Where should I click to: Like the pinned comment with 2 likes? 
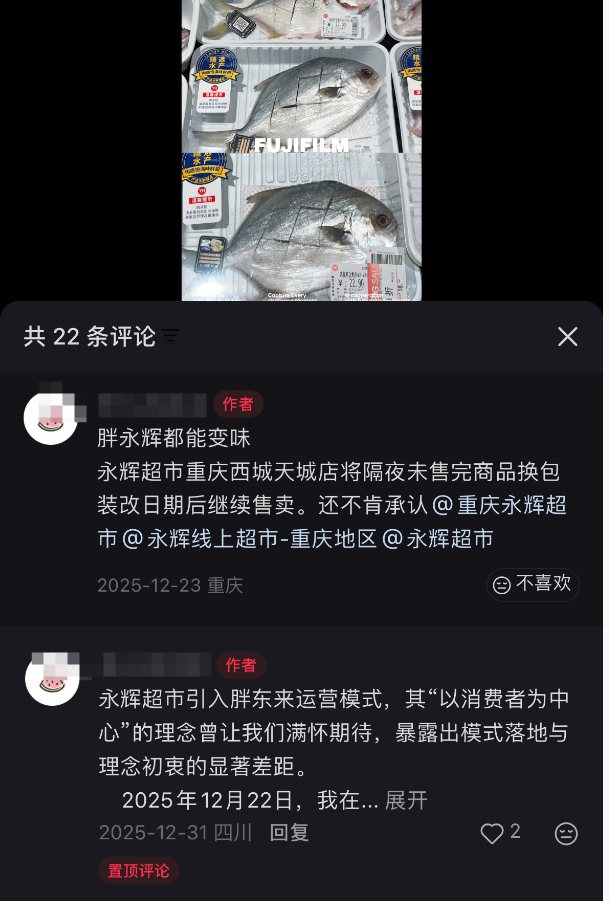pos(493,833)
